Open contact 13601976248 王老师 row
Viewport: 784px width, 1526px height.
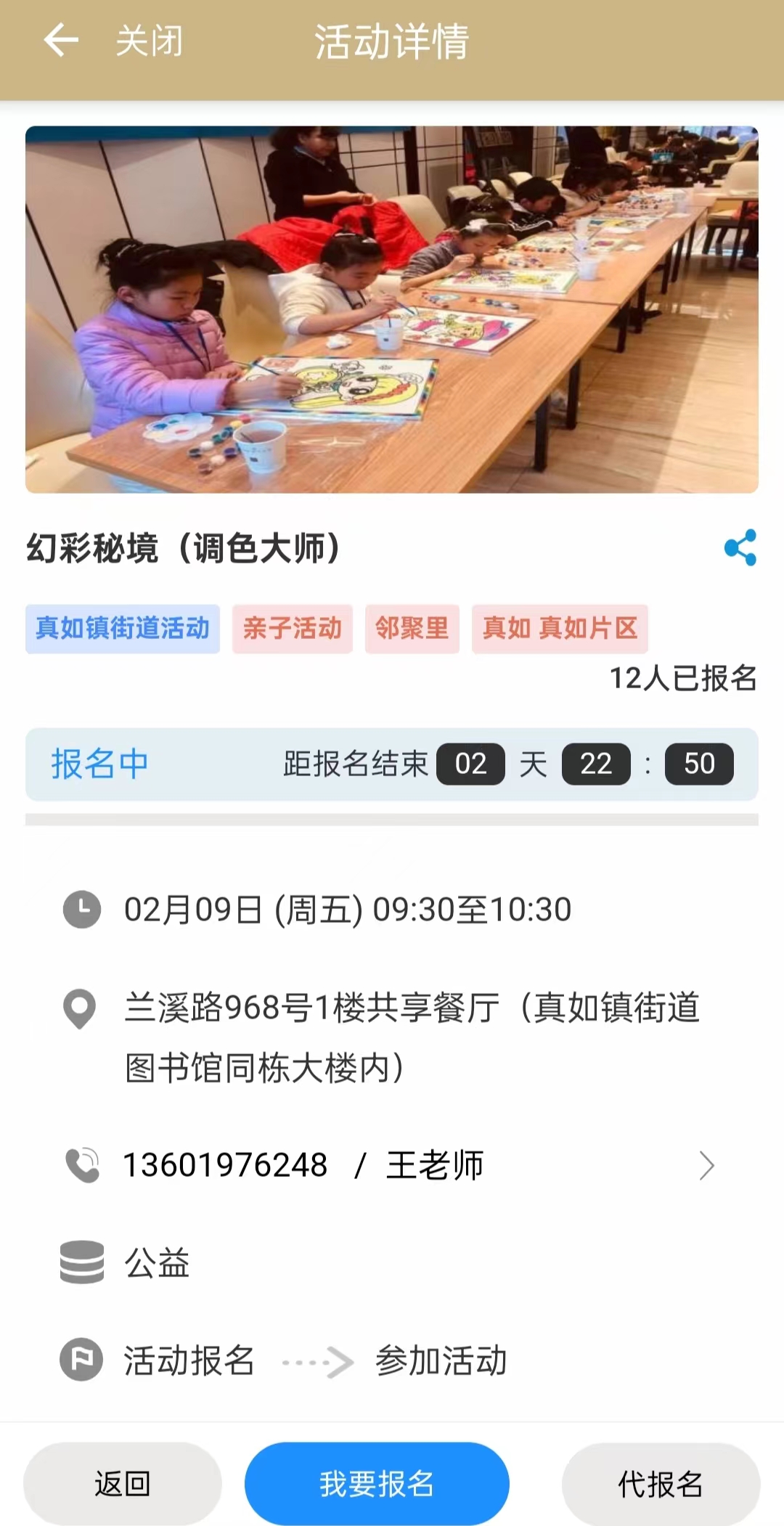click(392, 1165)
